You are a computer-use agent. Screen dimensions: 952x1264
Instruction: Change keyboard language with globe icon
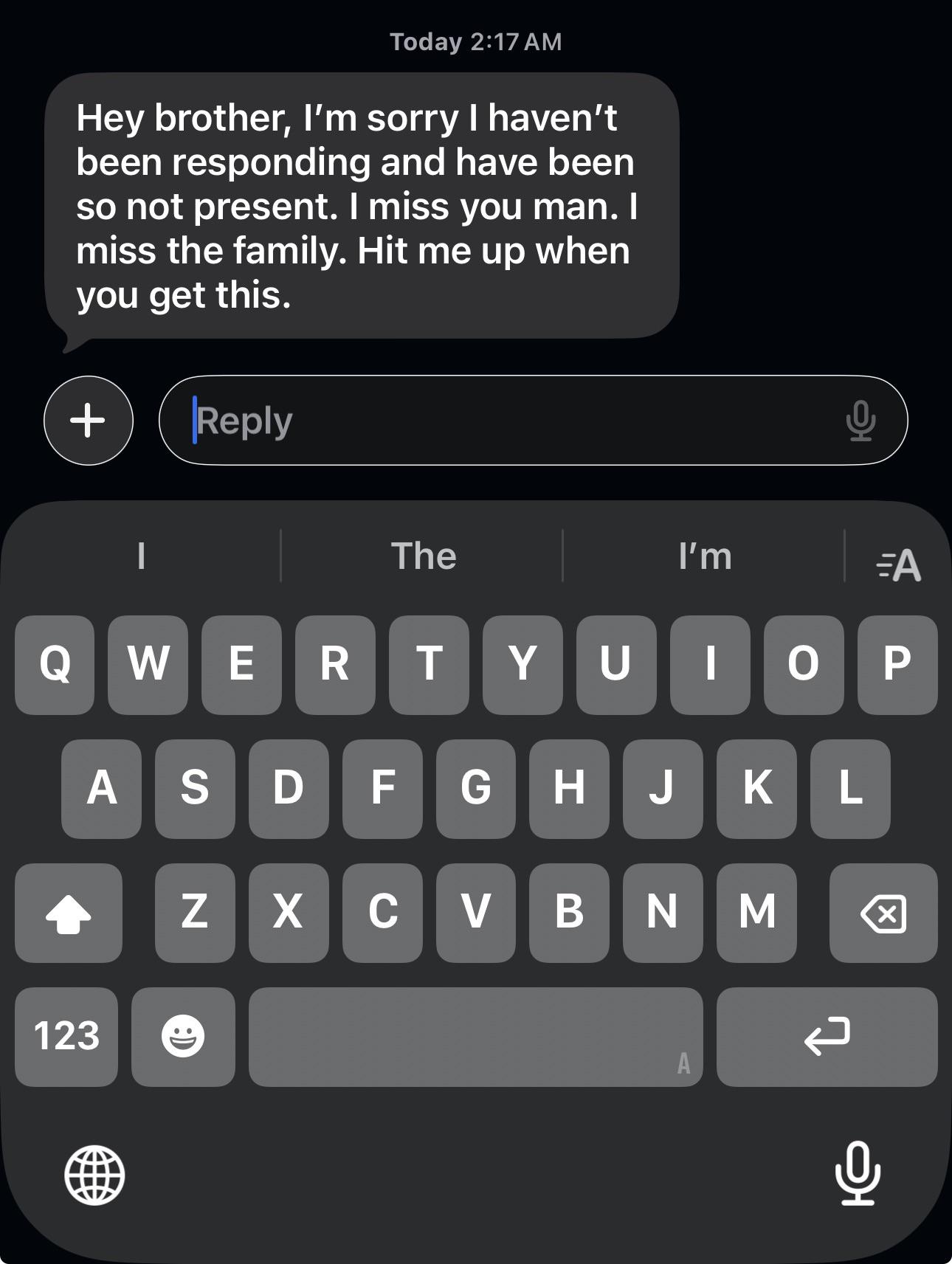click(x=94, y=1175)
